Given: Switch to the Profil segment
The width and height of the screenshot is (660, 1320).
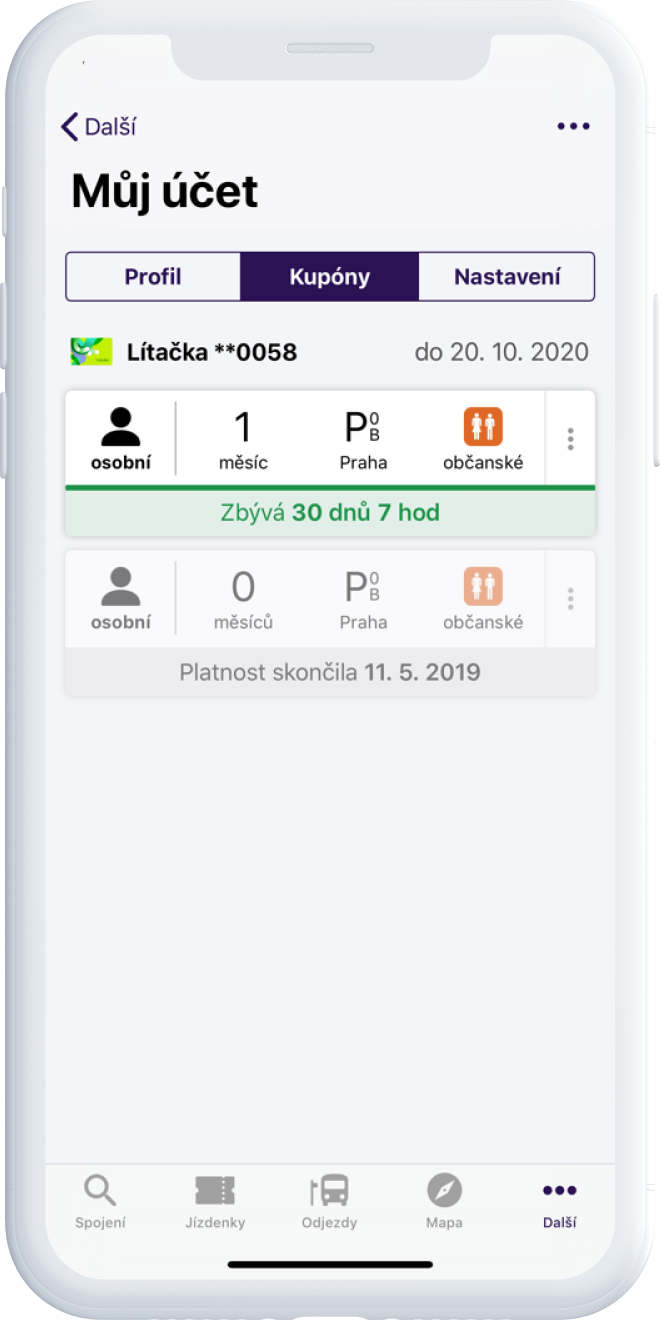Looking at the screenshot, I should pyautogui.click(x=153, y=277).
